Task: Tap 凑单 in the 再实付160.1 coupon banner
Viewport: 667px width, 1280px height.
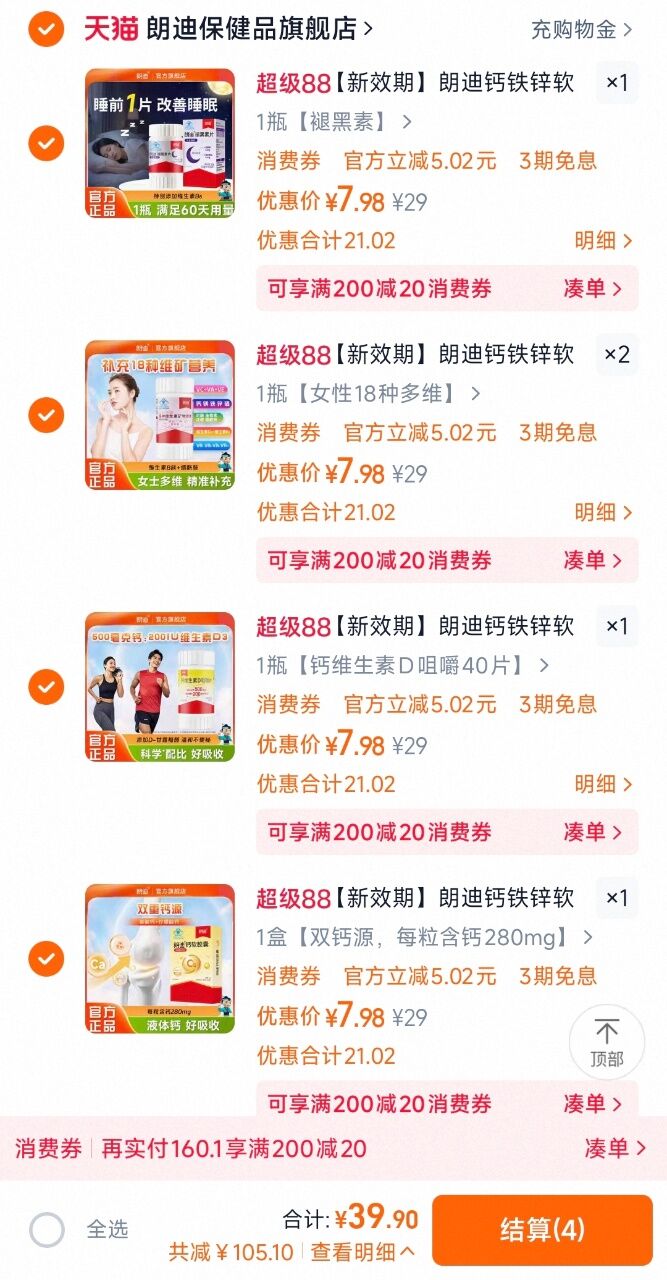Action: (614, 1149)
